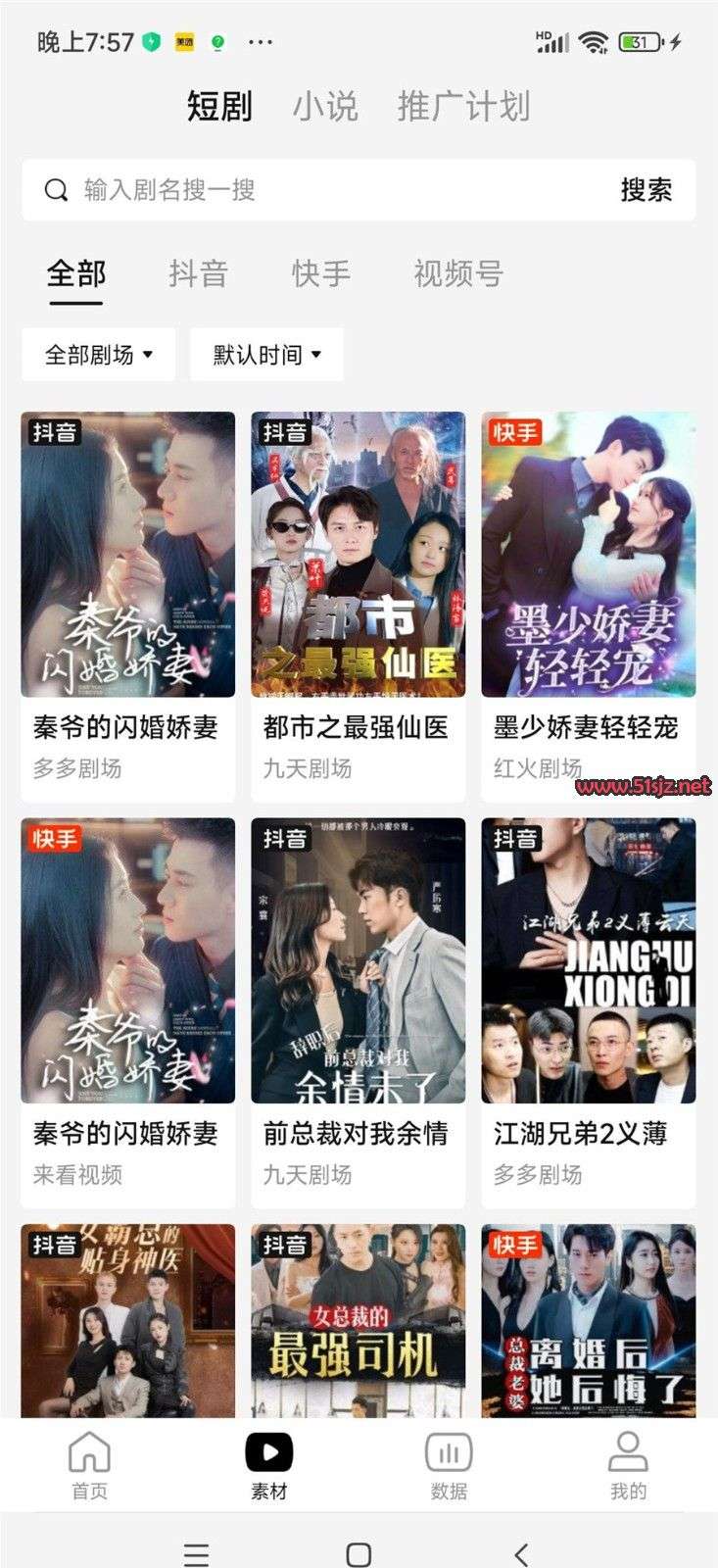Expand the 全部剧场 dropdown
The width and height of the screenshot is (718, 1568).
tap(99, 355)
